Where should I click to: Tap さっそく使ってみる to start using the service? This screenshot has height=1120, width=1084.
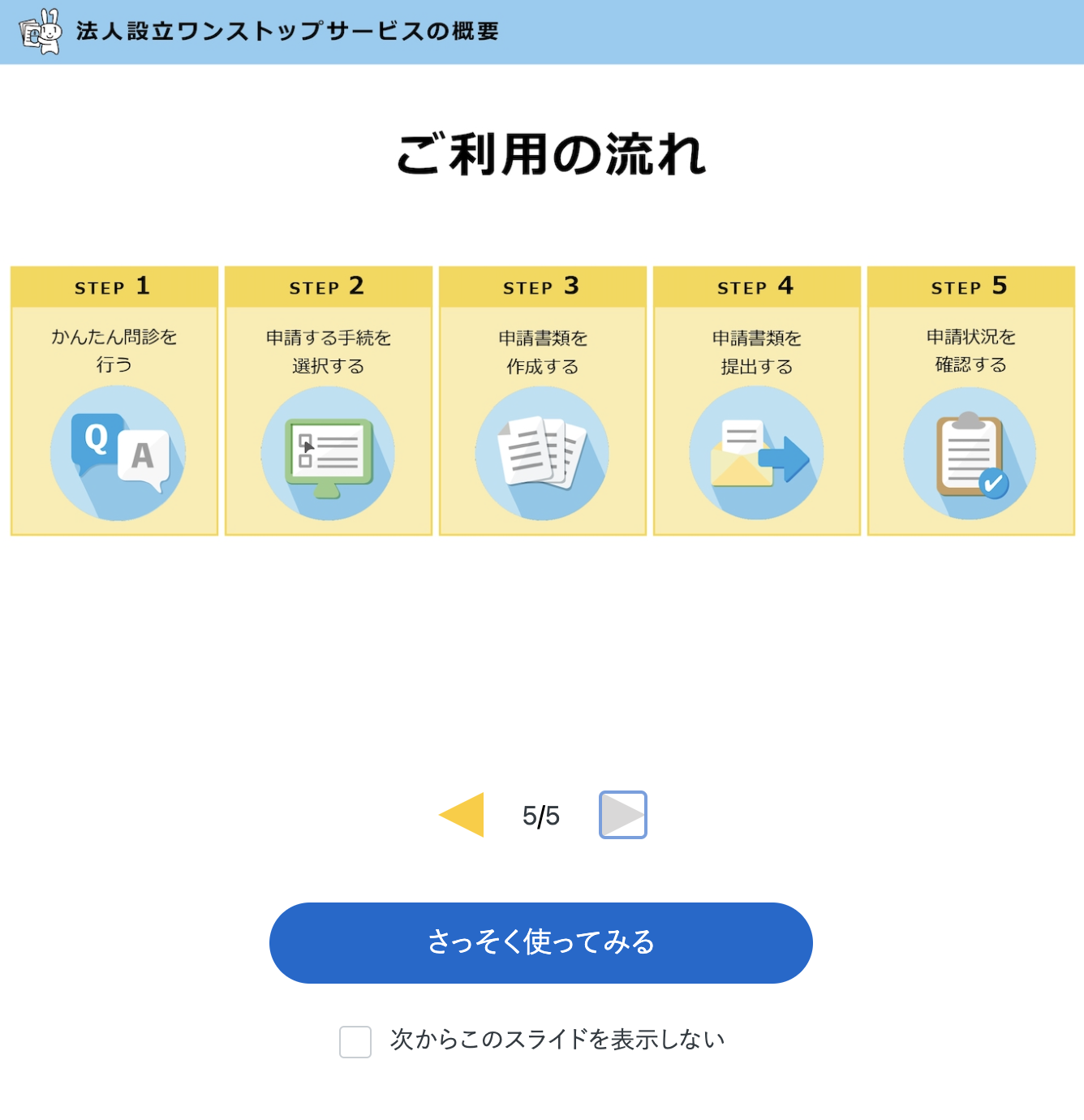[540, 942]
